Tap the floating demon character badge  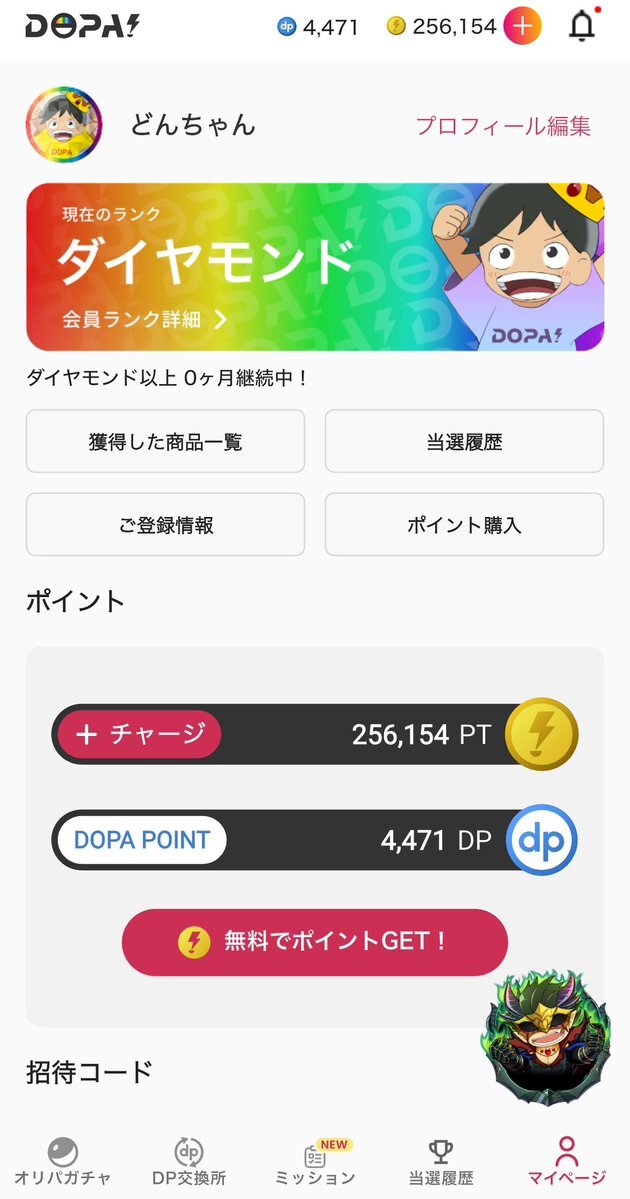tap(545, 1040)
